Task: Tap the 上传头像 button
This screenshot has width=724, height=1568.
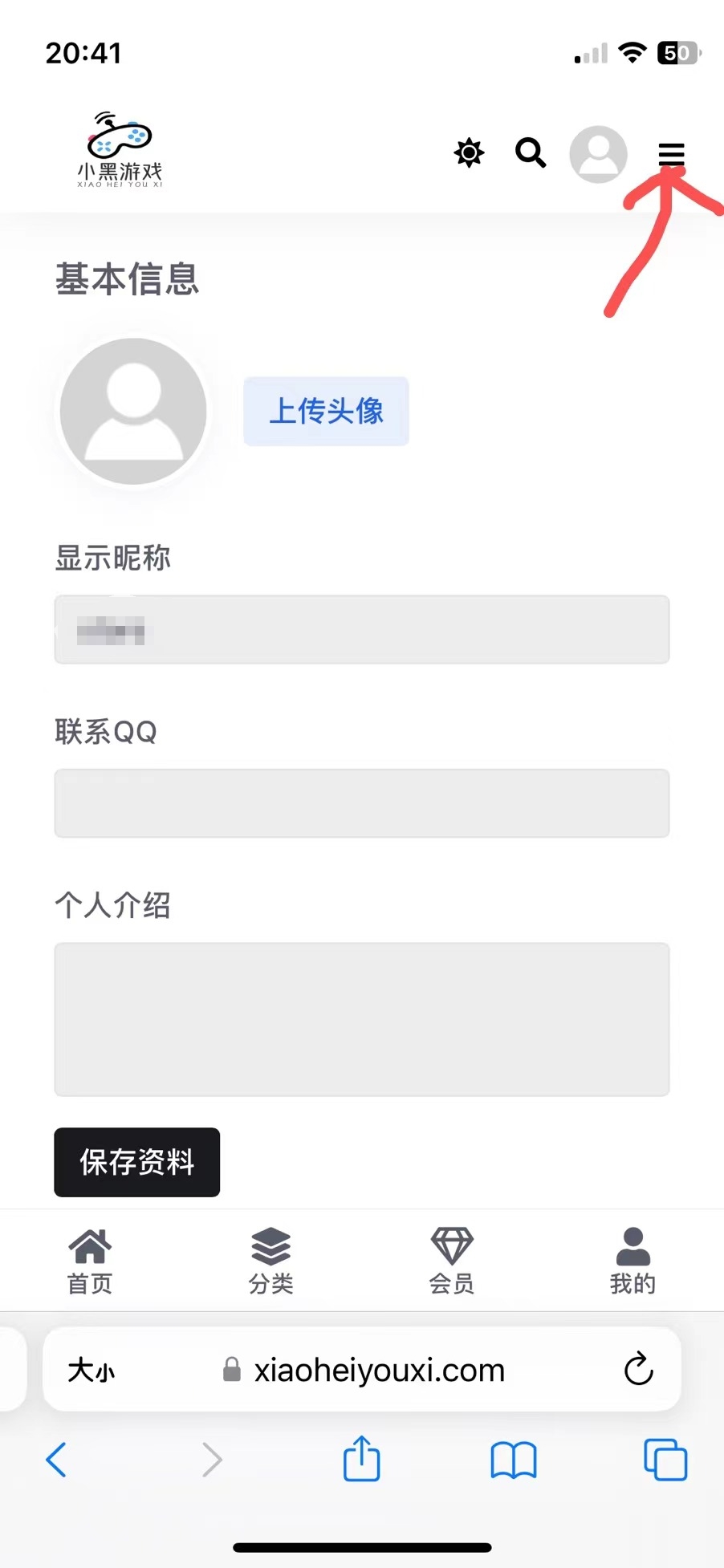Action: (326, 411)
